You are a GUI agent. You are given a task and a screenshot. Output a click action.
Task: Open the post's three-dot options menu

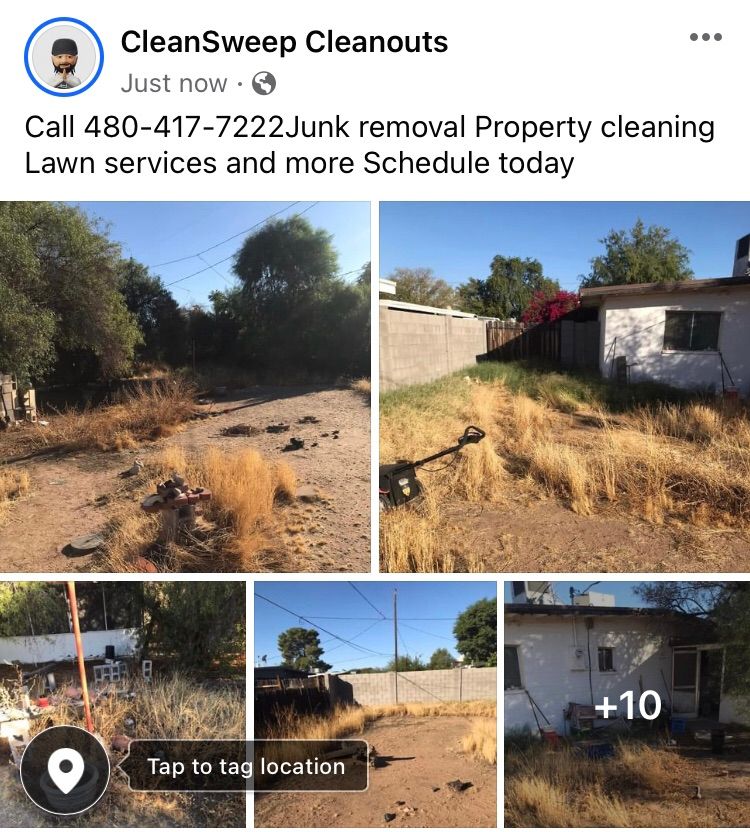click(705, 38)
